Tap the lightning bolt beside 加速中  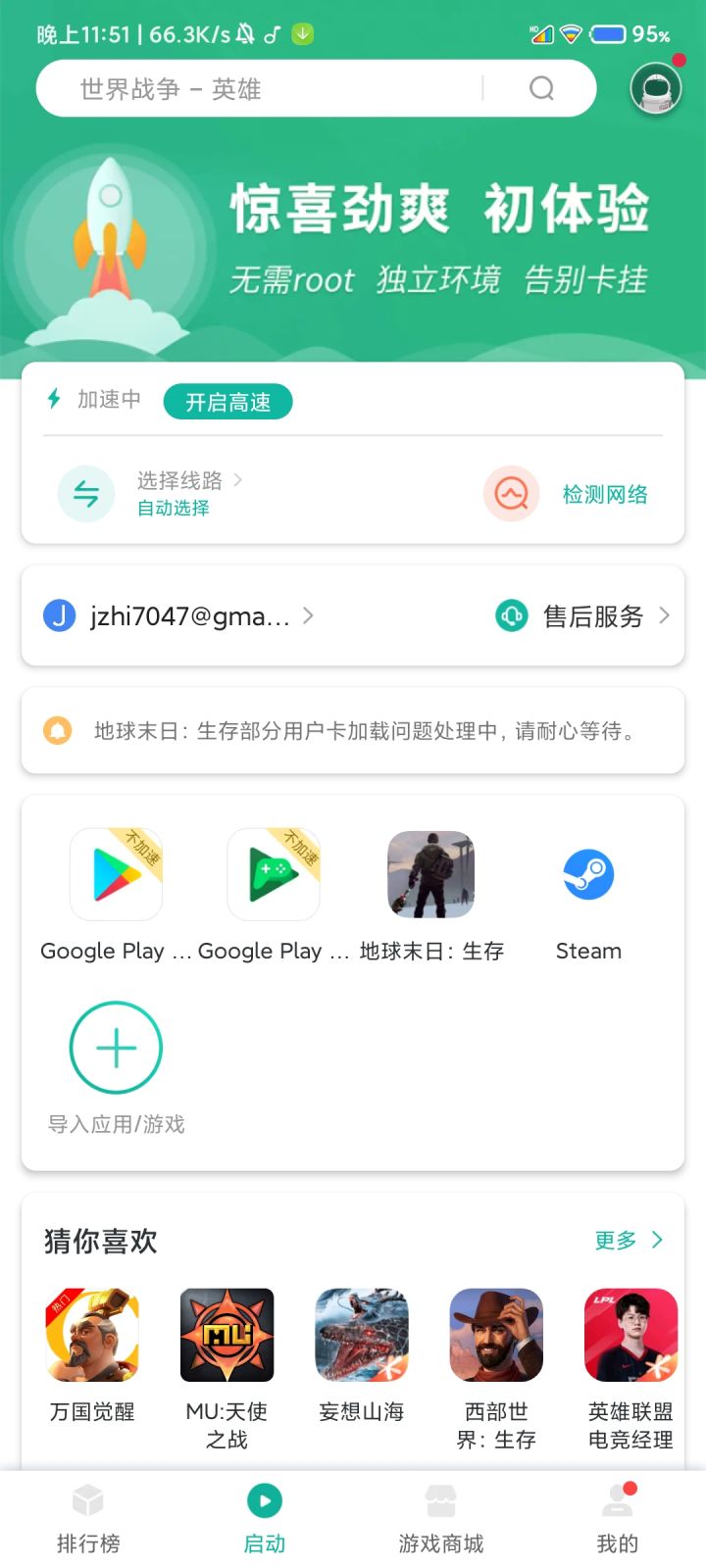pyautogui.click(x=54, y=400)
